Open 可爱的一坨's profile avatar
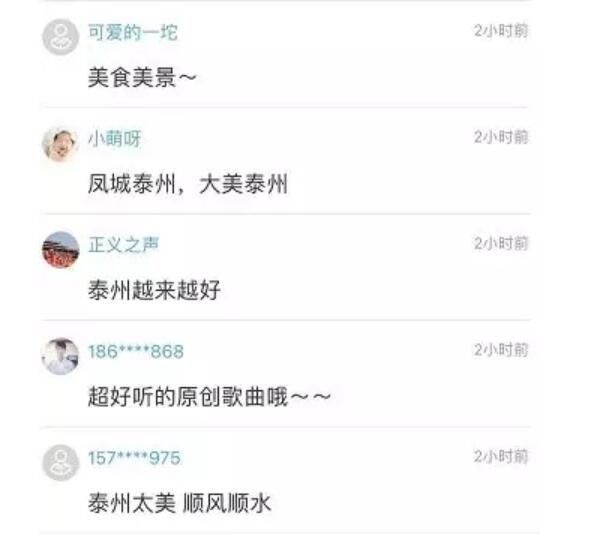This screenshot has height=541, width=603. 60,37
